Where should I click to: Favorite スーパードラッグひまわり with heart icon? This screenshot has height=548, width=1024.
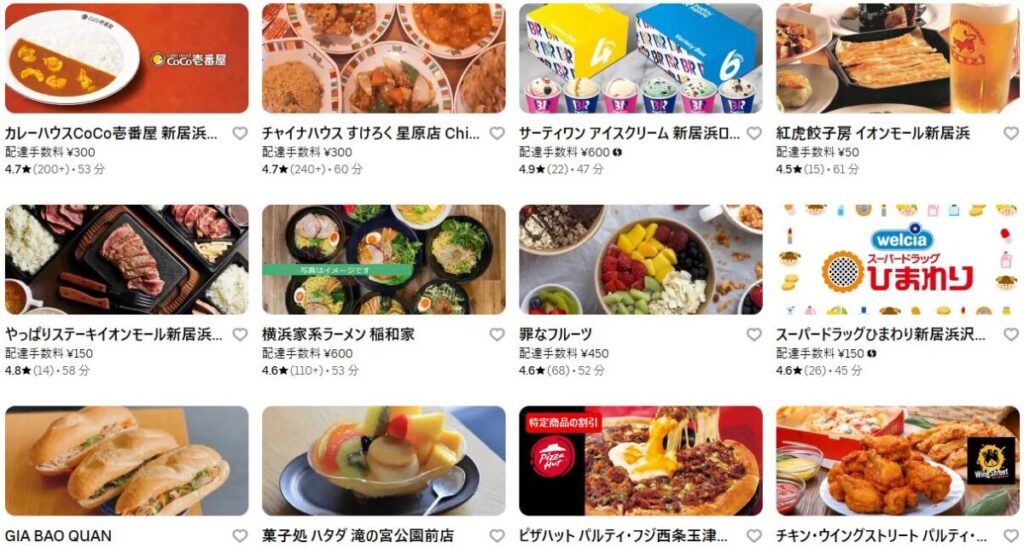[x=1011, y=334]
